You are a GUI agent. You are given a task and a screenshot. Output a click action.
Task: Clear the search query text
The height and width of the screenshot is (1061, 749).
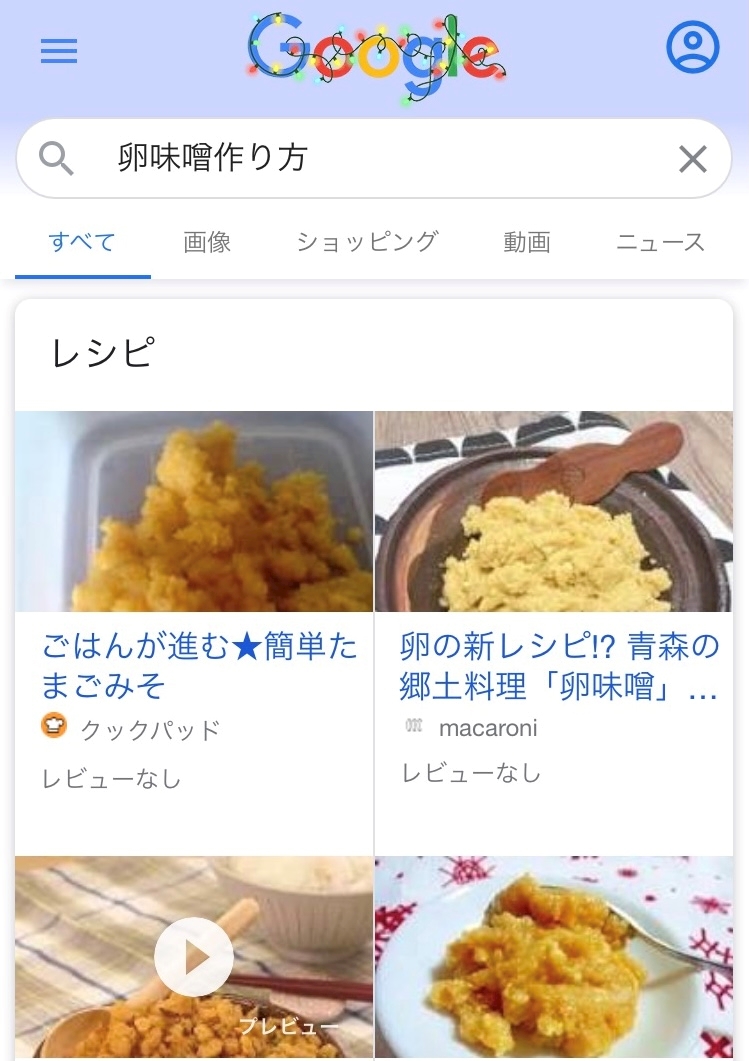(x=692, y=158)
